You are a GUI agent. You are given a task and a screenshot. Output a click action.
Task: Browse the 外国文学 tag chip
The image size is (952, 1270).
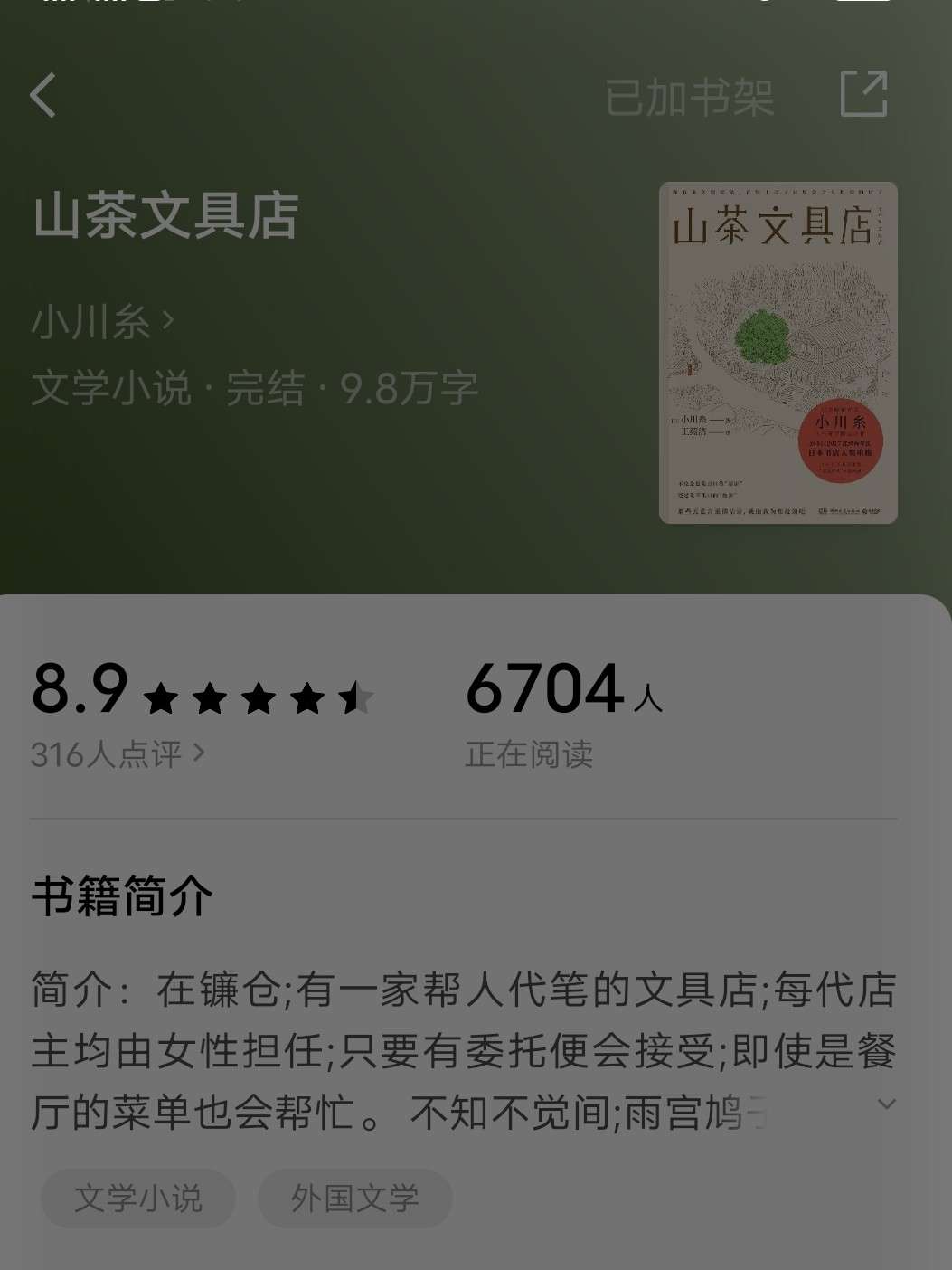coord(354,1199)
